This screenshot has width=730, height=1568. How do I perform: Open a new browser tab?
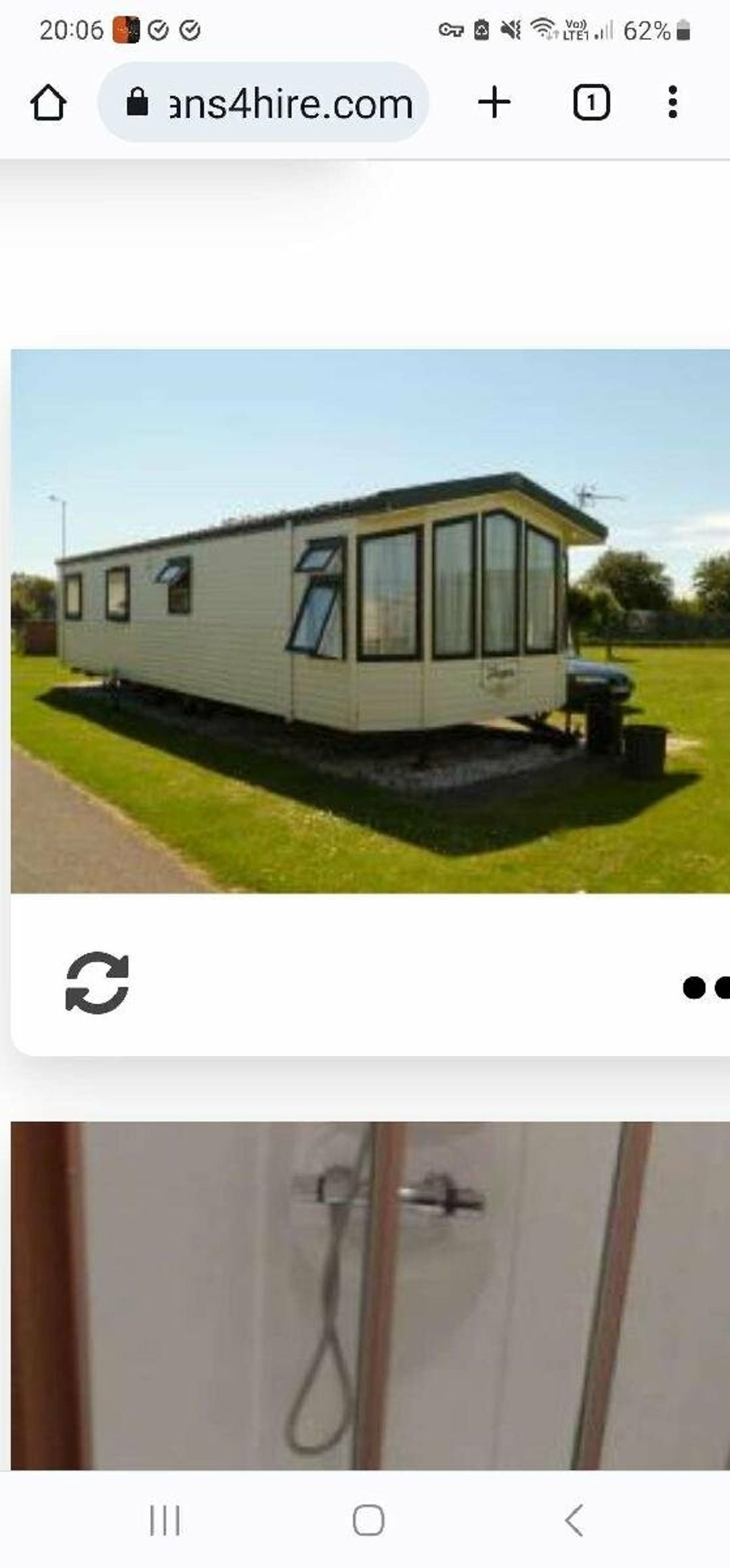tap(494, 103)
